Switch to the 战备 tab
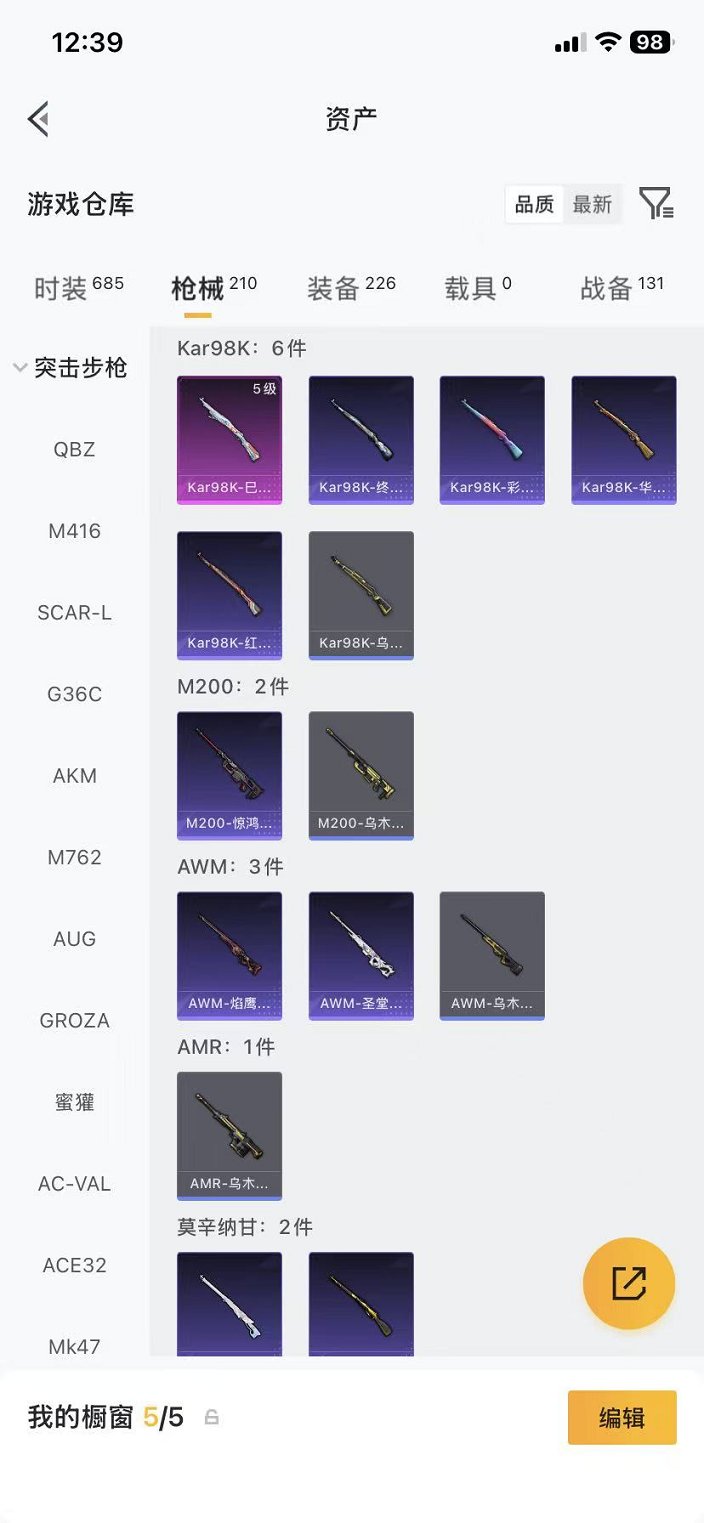Screen dimensions: 704x1523 (621, 288)
